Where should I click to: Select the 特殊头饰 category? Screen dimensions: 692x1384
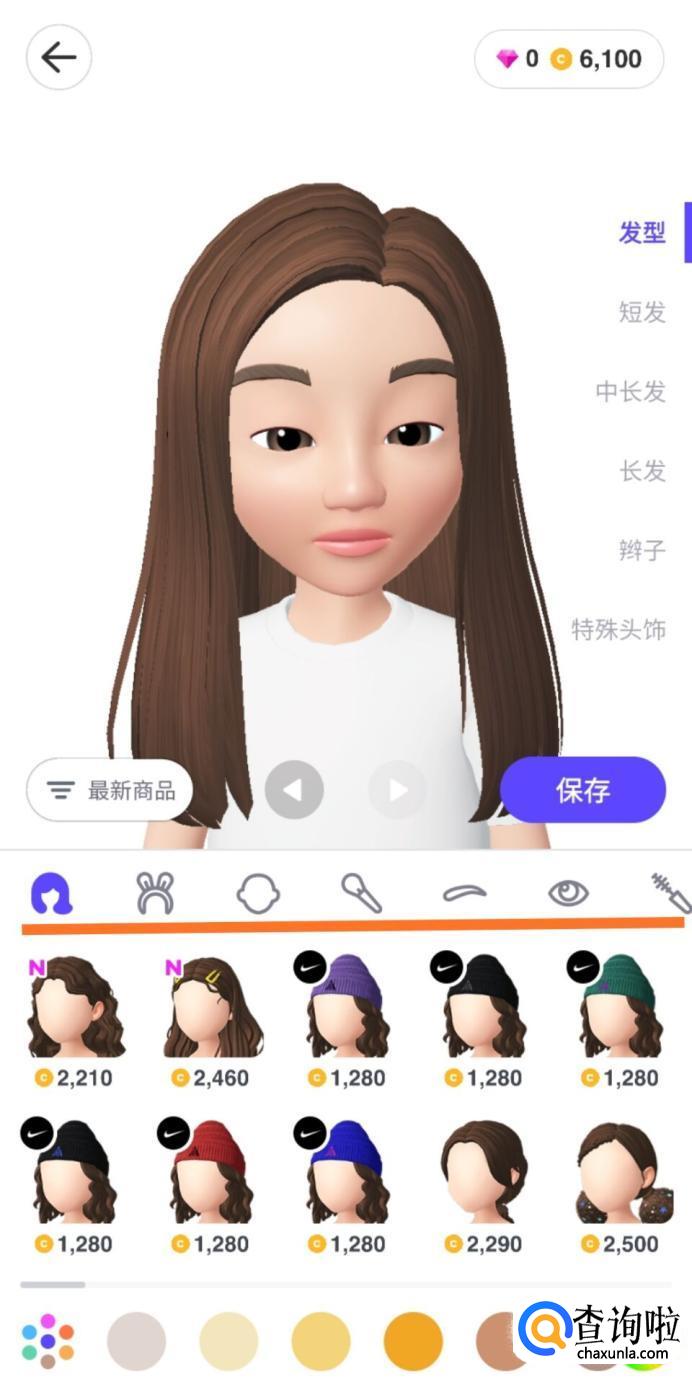(x=618, y=629)
